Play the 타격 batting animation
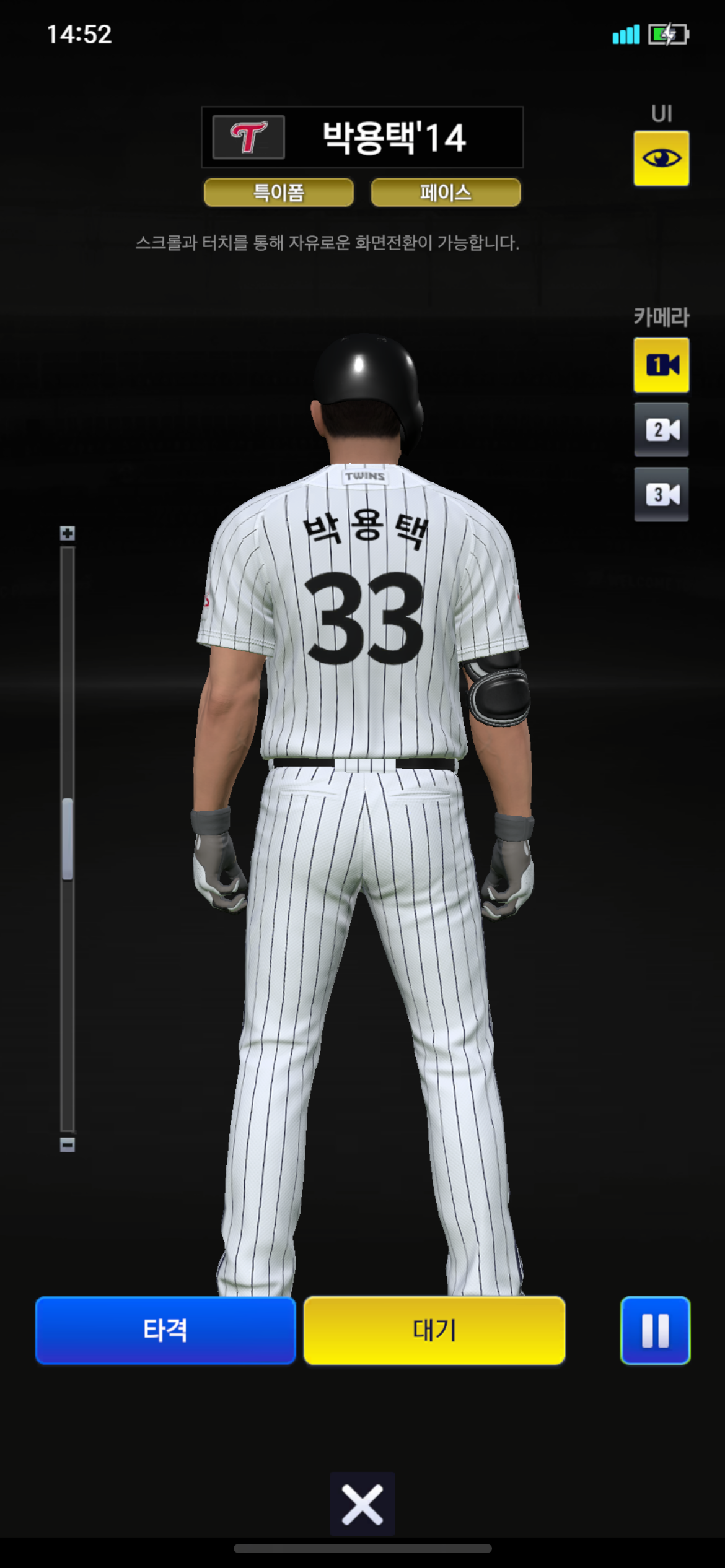Image resolution: width=725 pixels, height=1568 pixels. 165,1330
